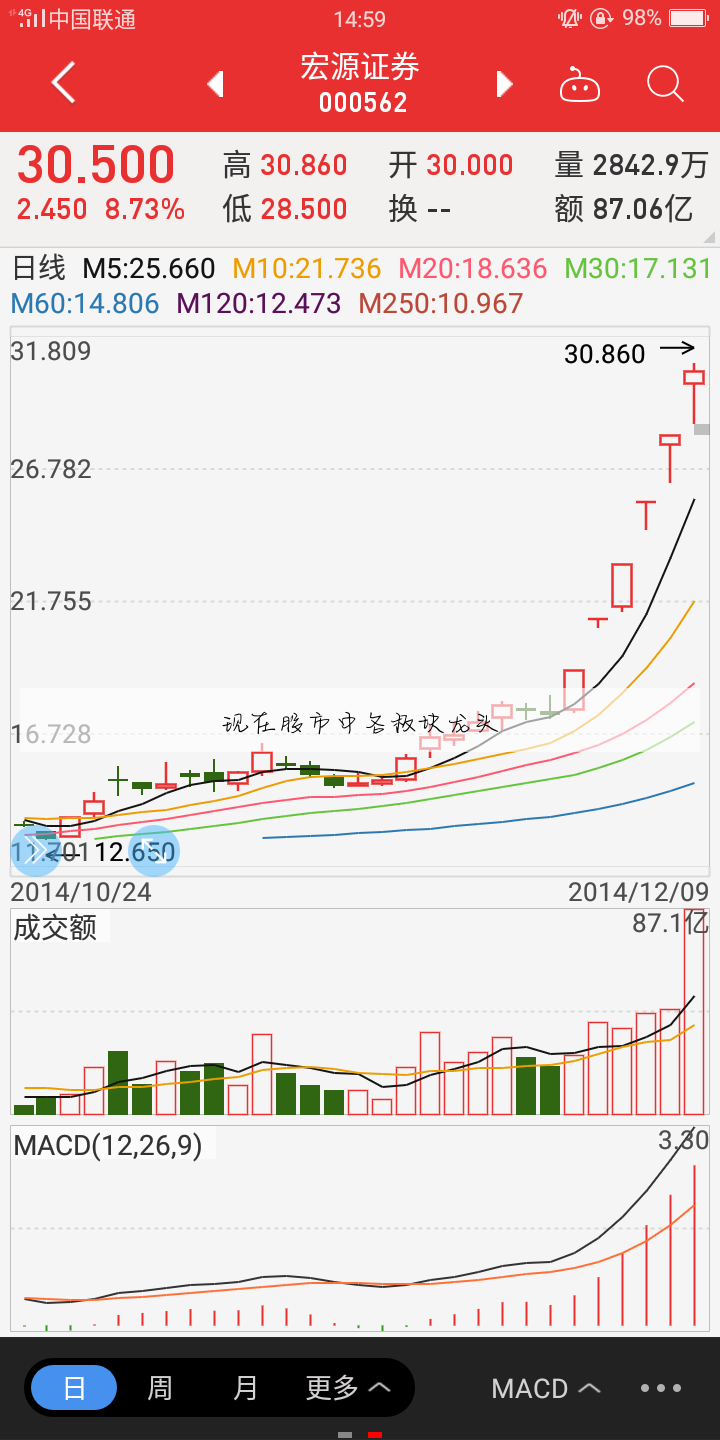Viewport: 720px width, 1440px height.
Task: Expand quote details via corner triangle
Action: pyautogui.click(x=709, y=237)
